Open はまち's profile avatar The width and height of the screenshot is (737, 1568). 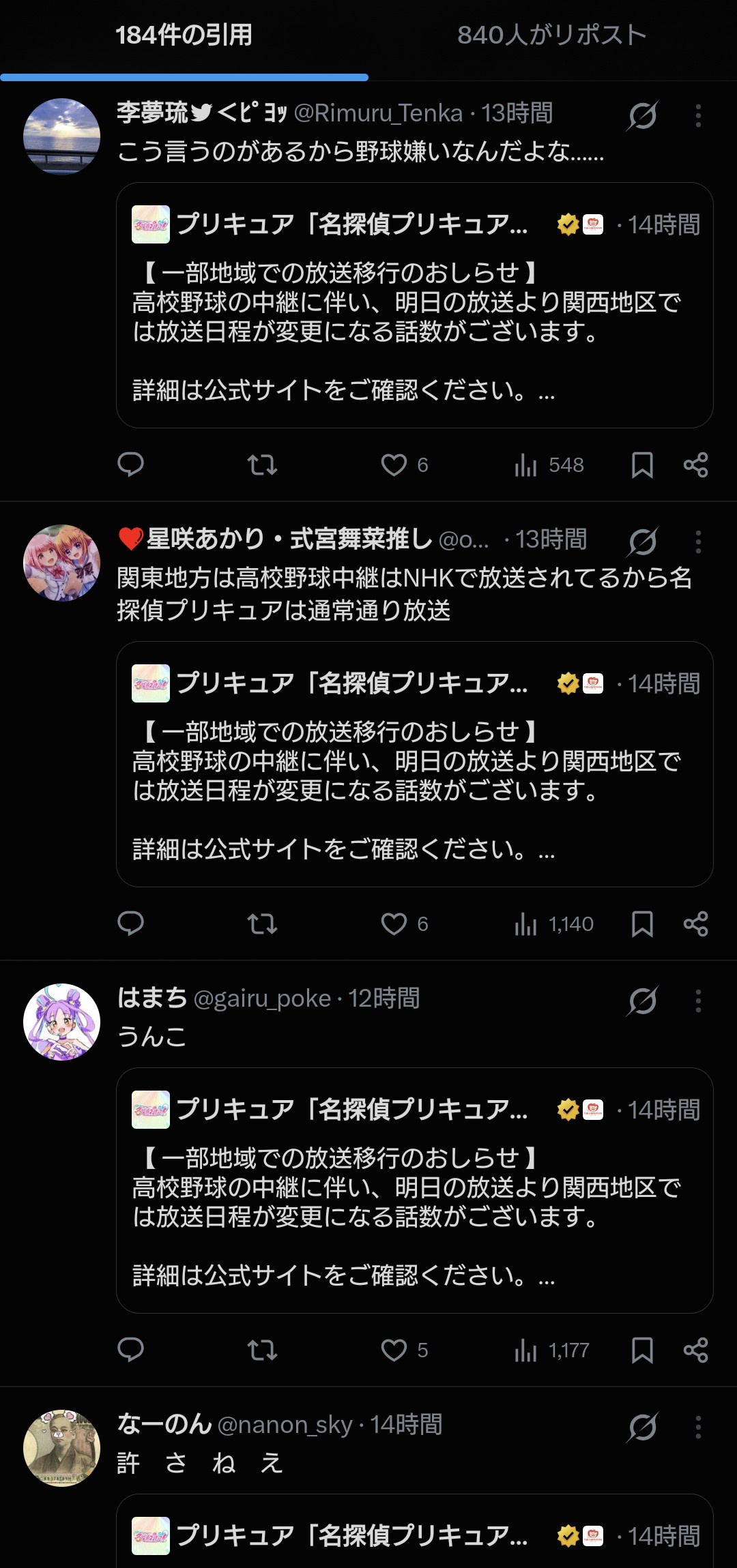pos(62,1022)
